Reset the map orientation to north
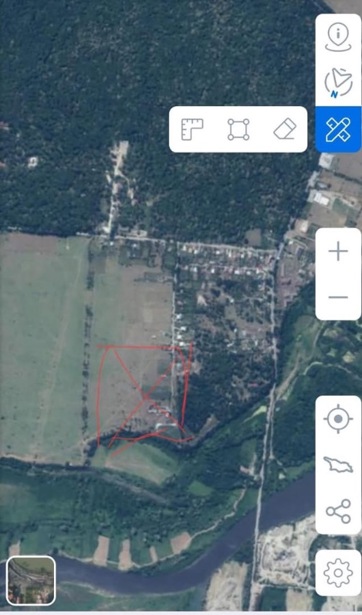The width and height of the screenshot is (362, 615). [338, 83]
